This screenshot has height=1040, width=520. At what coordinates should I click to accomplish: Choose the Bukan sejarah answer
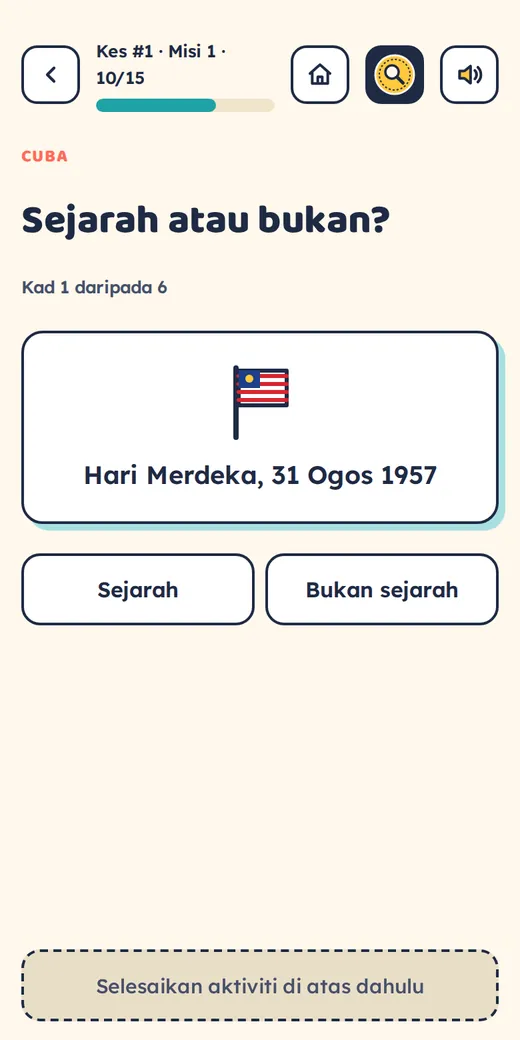tap(382, 589)
